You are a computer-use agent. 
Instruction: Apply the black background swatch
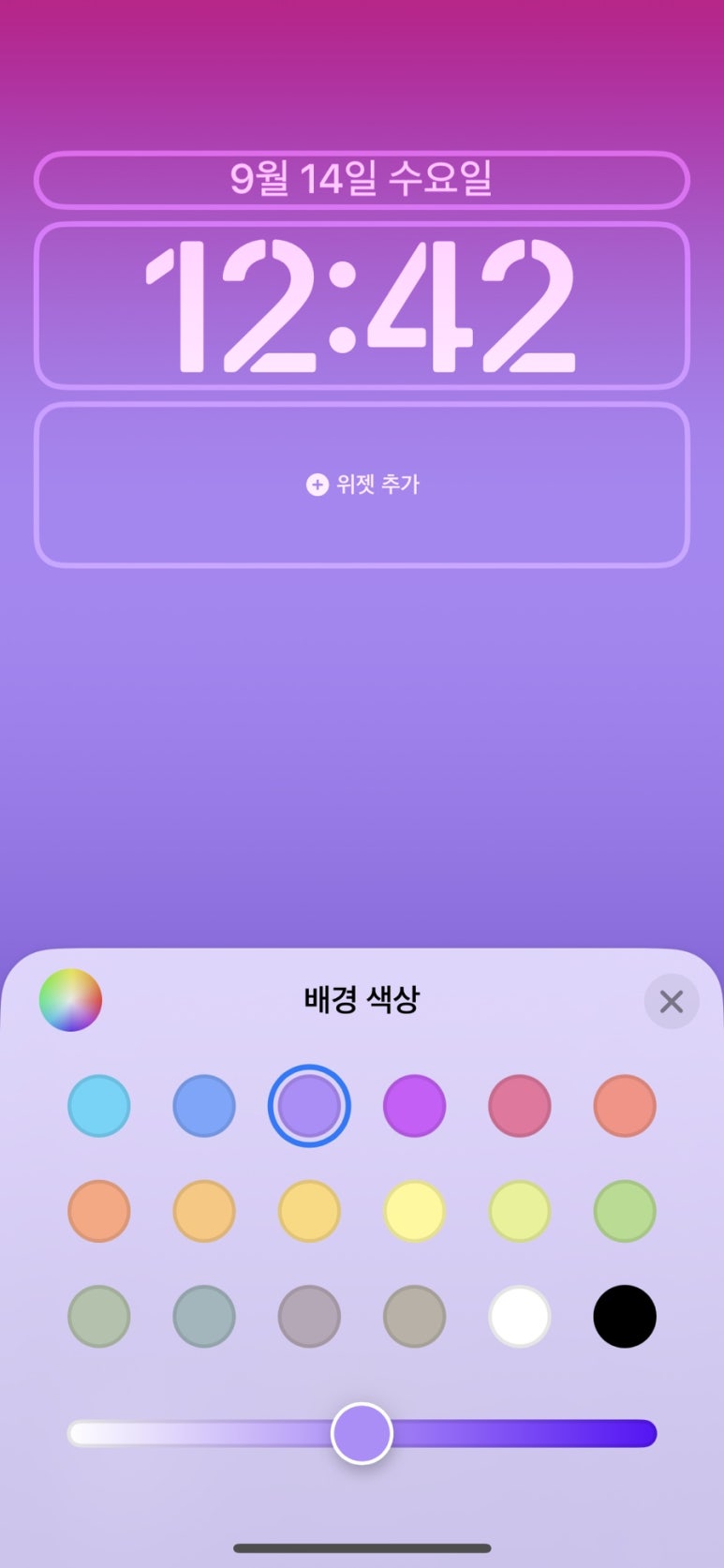point(625,1316)
